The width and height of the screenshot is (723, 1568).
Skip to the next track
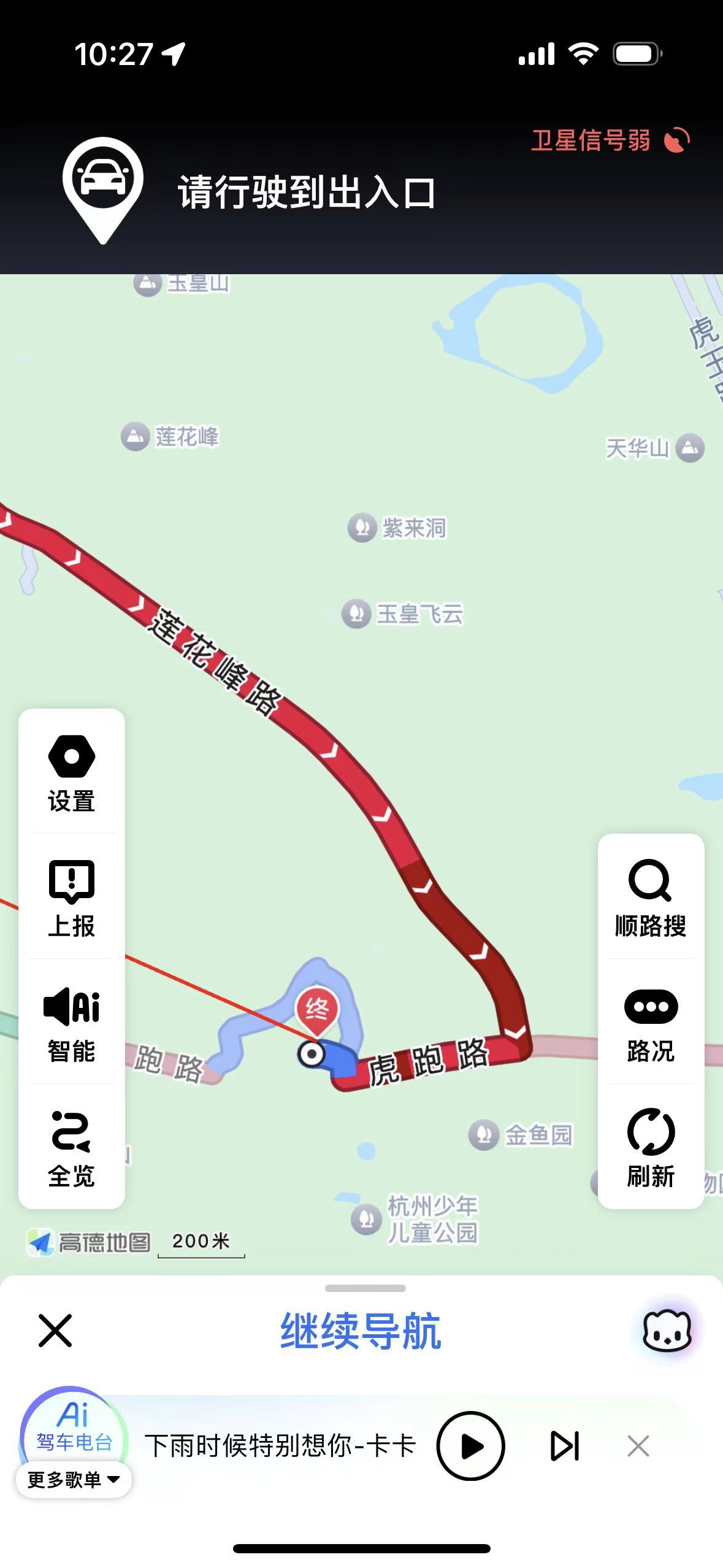pos(565,1446)
